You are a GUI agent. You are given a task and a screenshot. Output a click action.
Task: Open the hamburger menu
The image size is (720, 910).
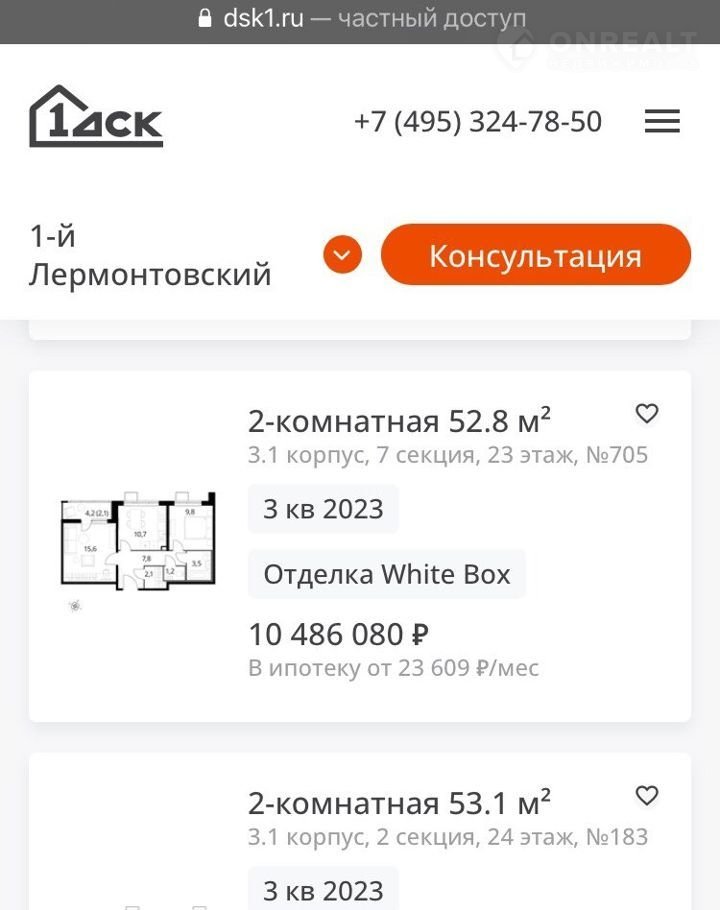pyautogui.click(x=662, y=121)
